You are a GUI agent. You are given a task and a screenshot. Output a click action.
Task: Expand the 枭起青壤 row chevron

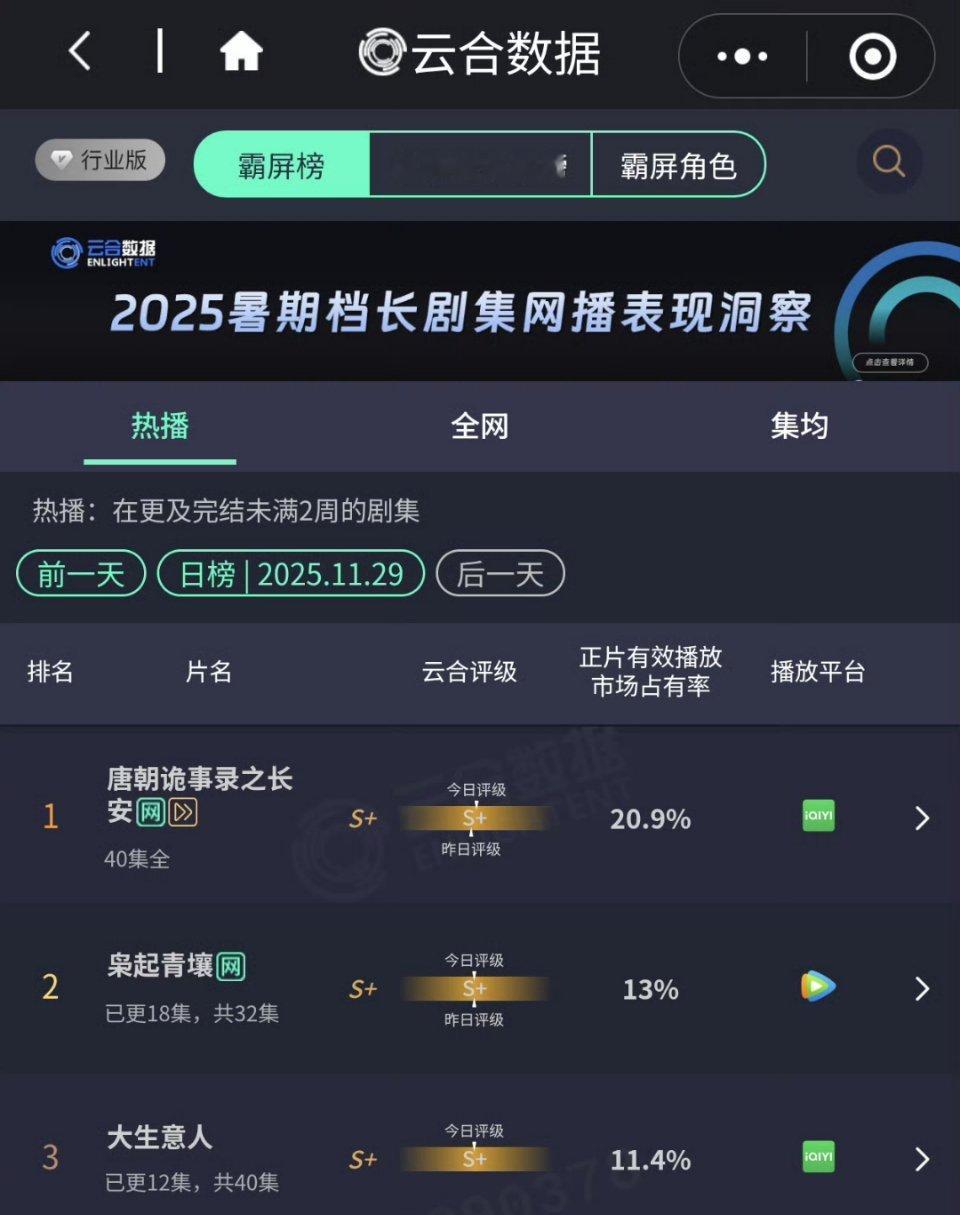click(921, 989)
